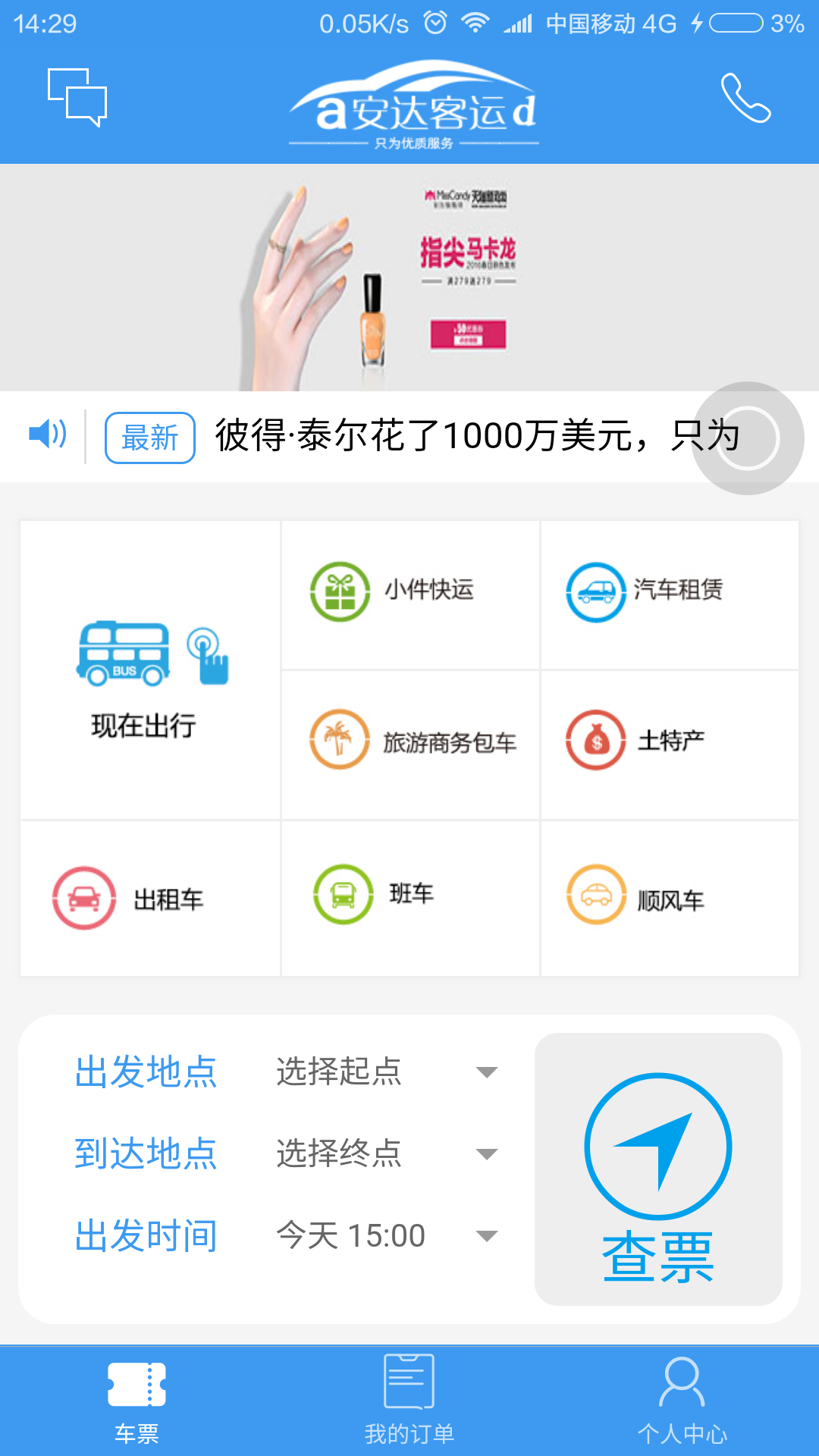Choose departure point from 选择起点 dropdown
819x1456 pixels.
385,1072
